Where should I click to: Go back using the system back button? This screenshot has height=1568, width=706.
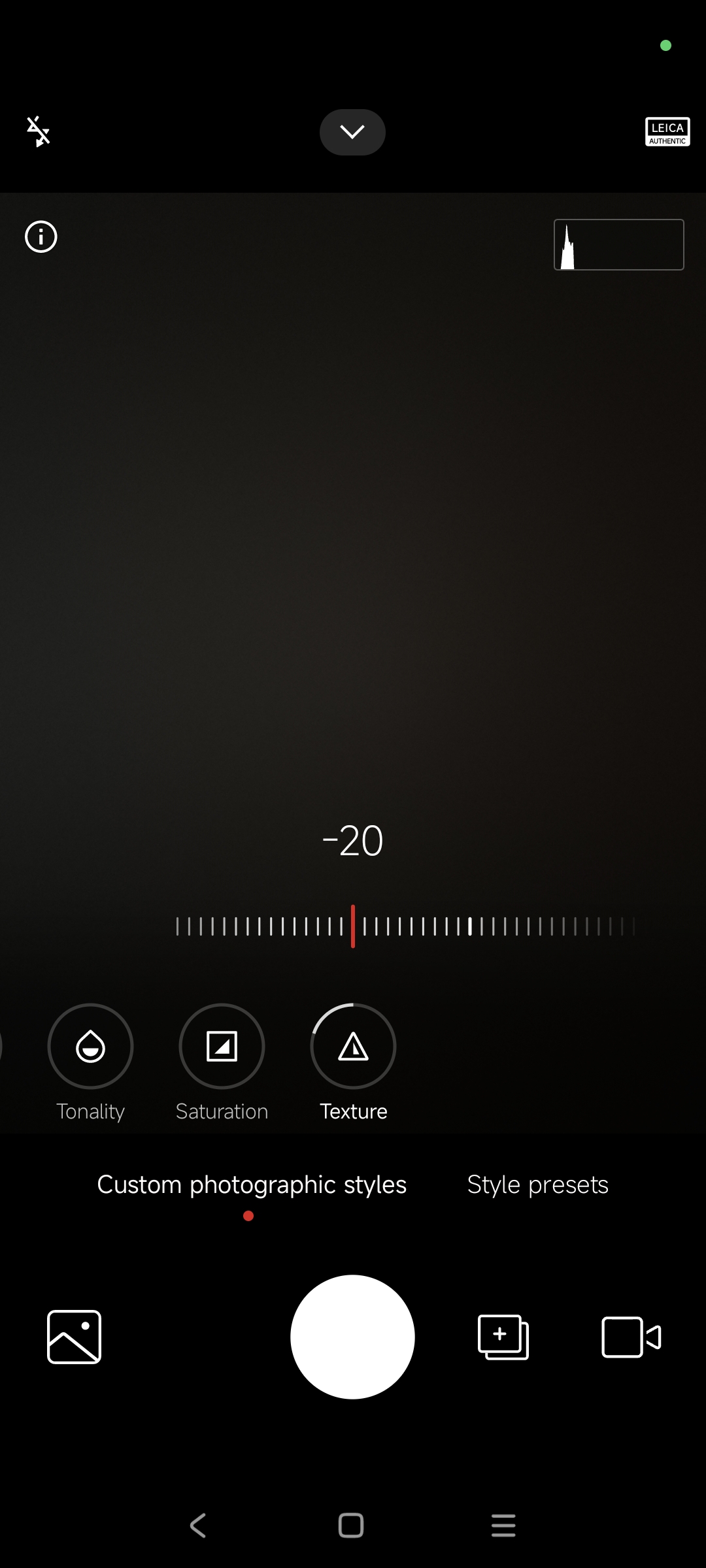click(198, 1526)
